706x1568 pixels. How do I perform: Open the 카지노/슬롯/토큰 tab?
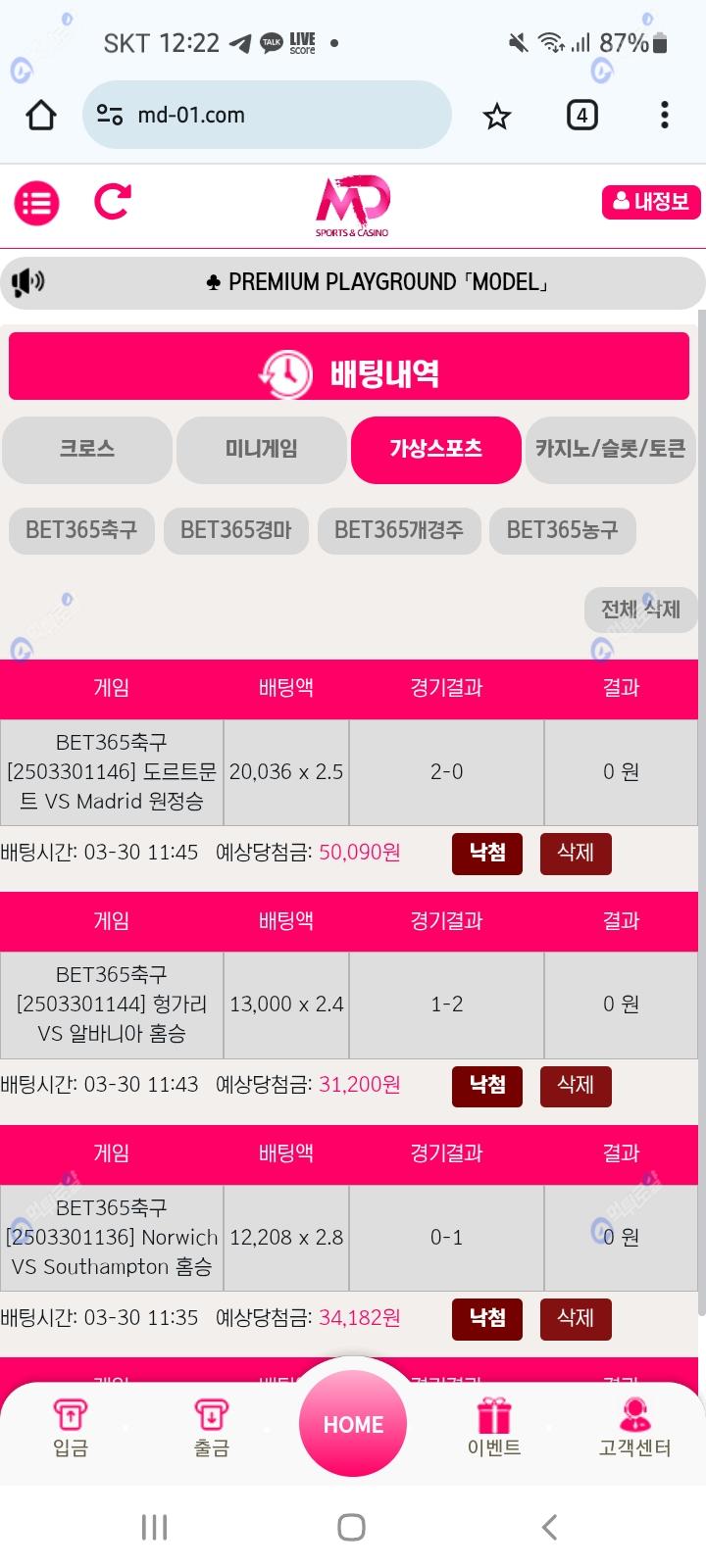click(x=610, y=449)
